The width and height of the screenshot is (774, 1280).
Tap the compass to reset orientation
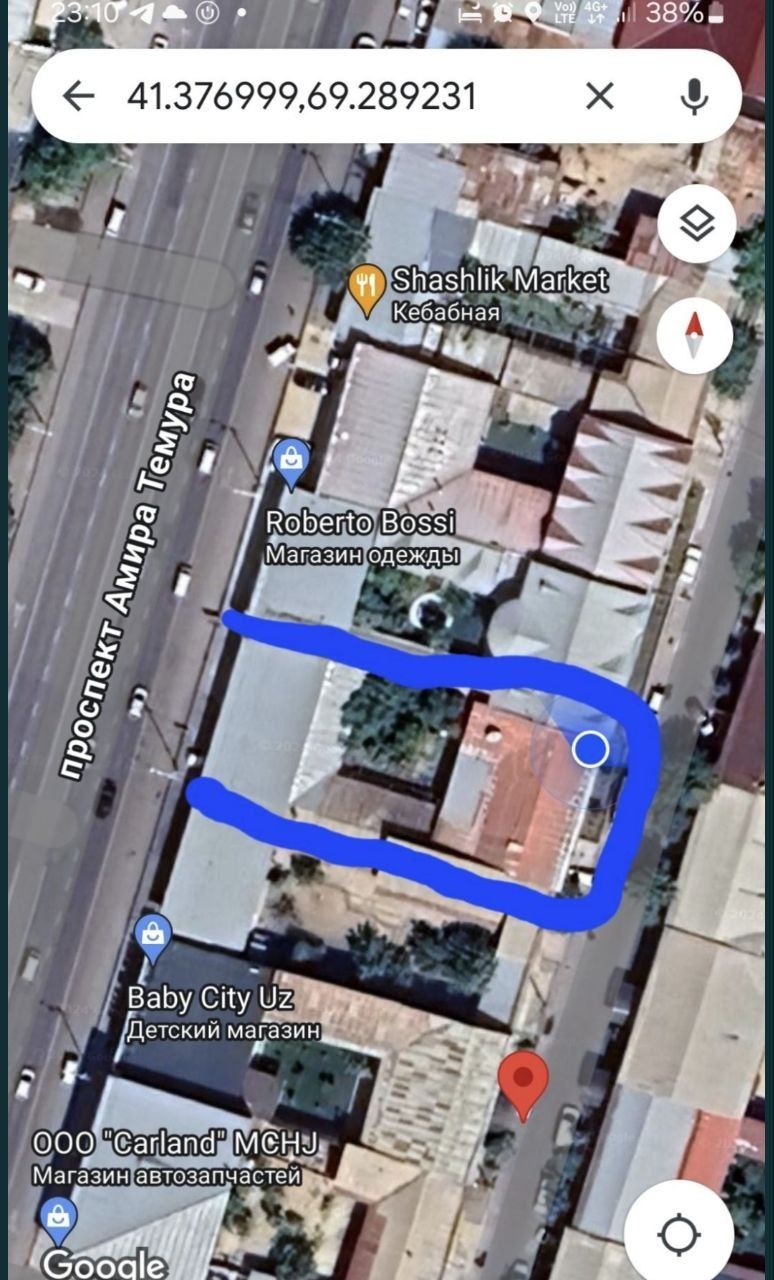click(x=696, y=335)
